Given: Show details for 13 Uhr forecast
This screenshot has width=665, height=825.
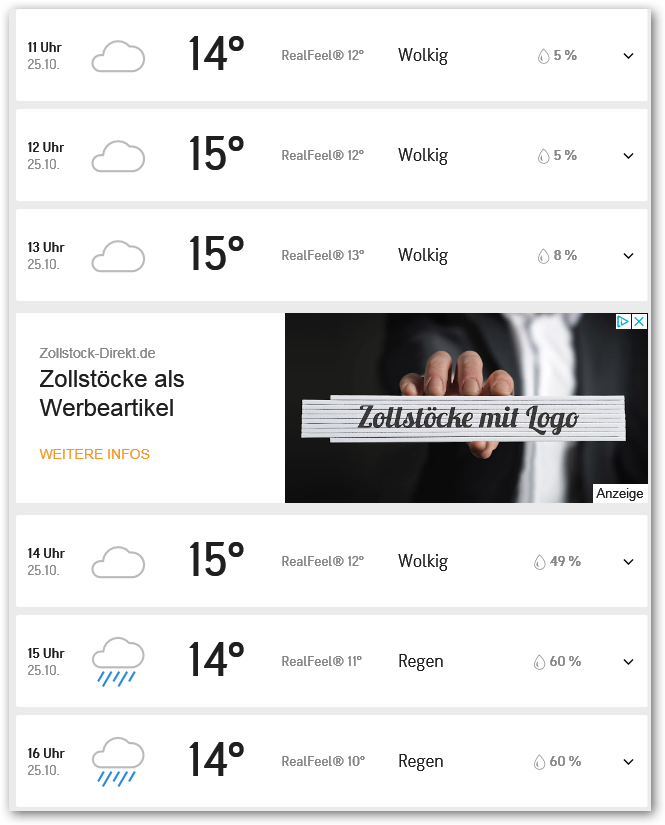Looking at the screenshot, I should coord(628,256).
